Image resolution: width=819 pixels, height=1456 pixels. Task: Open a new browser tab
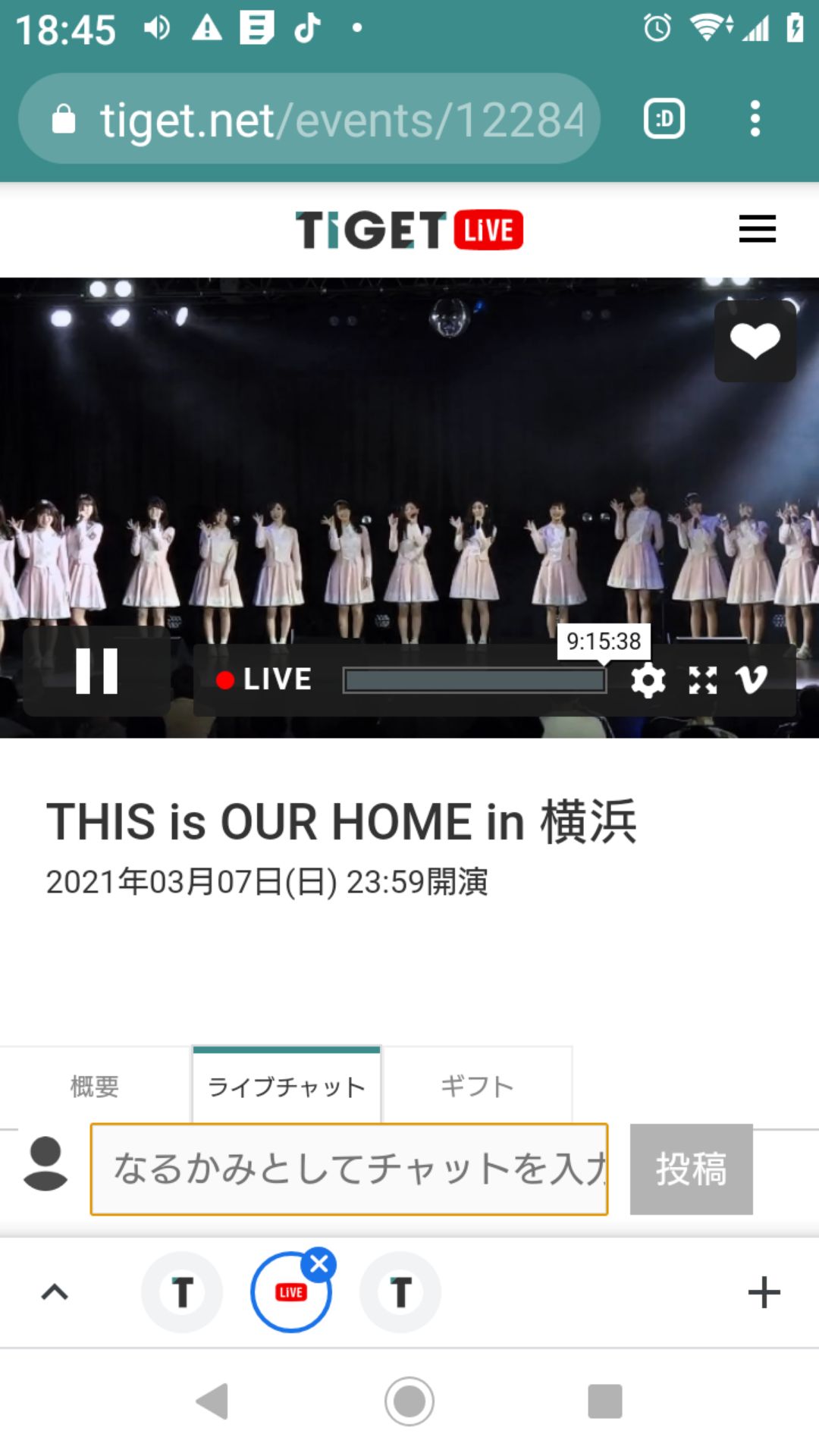[x=764, y=1292]
